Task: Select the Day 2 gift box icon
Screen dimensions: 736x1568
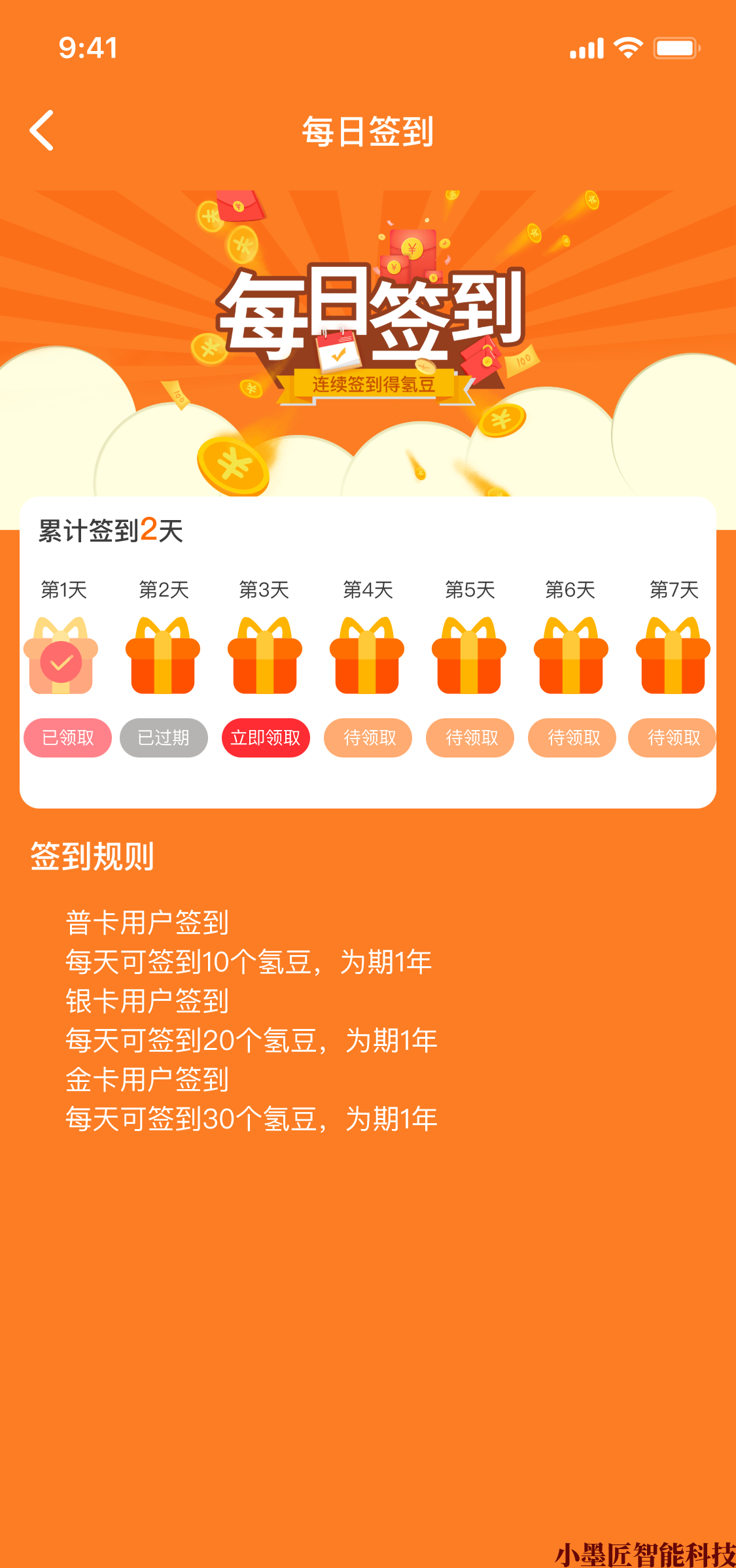Action: tap(164, 657)
